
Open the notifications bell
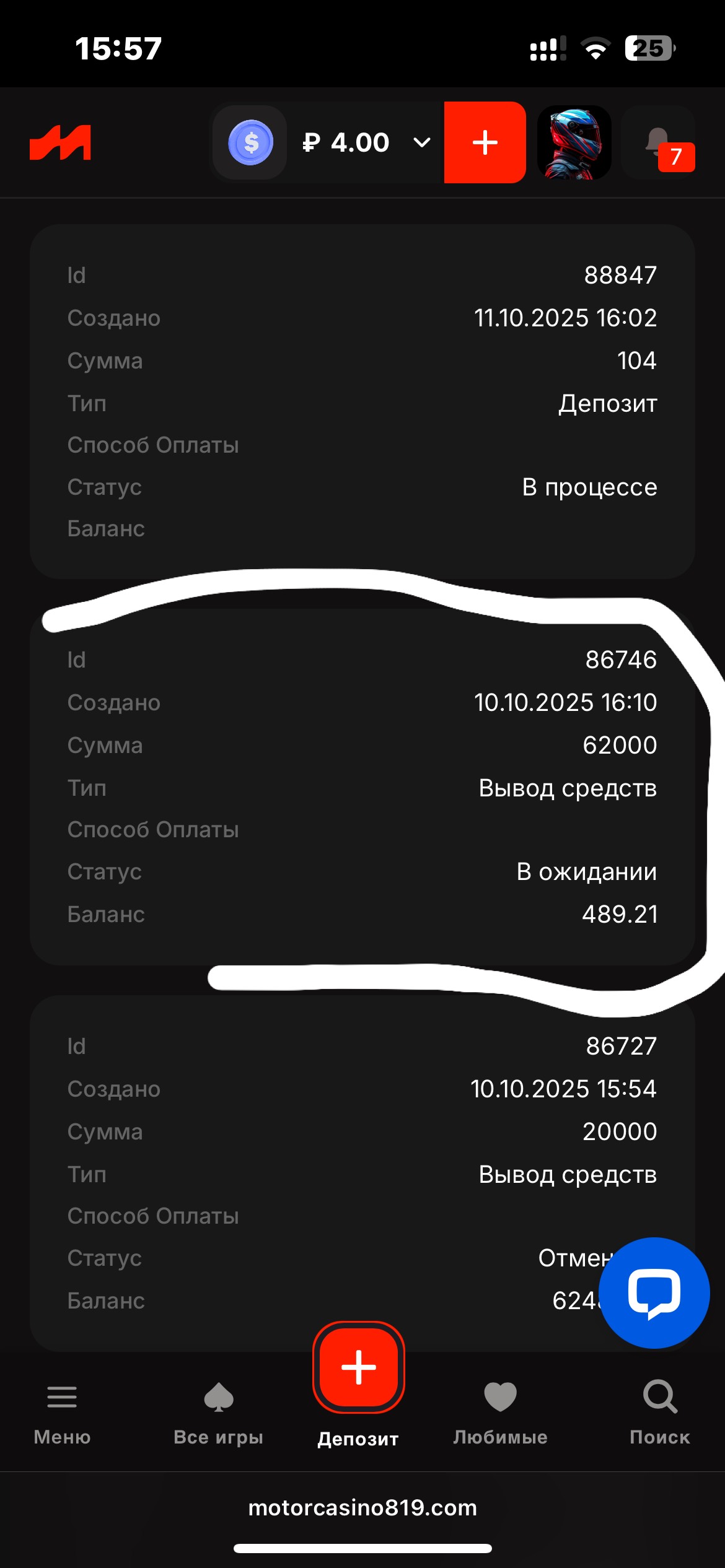[659, 143]
